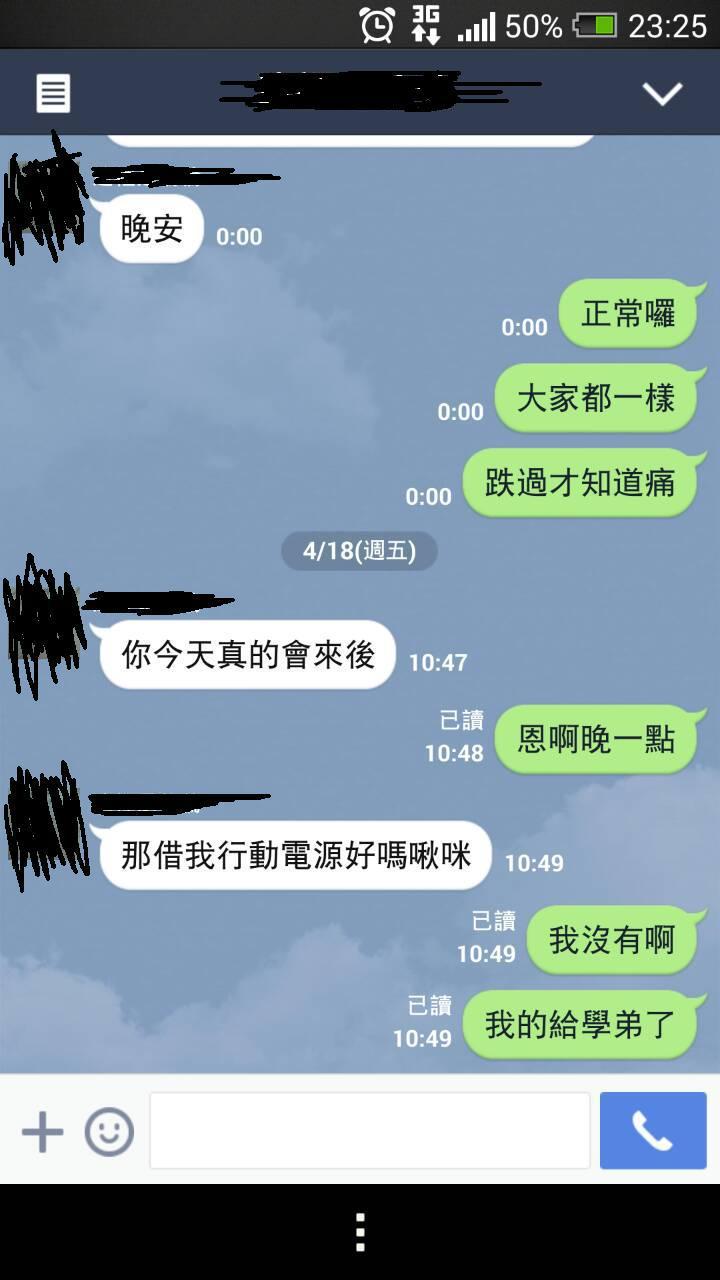
Task: Tap the plus attachment button
Action: 42,1133
